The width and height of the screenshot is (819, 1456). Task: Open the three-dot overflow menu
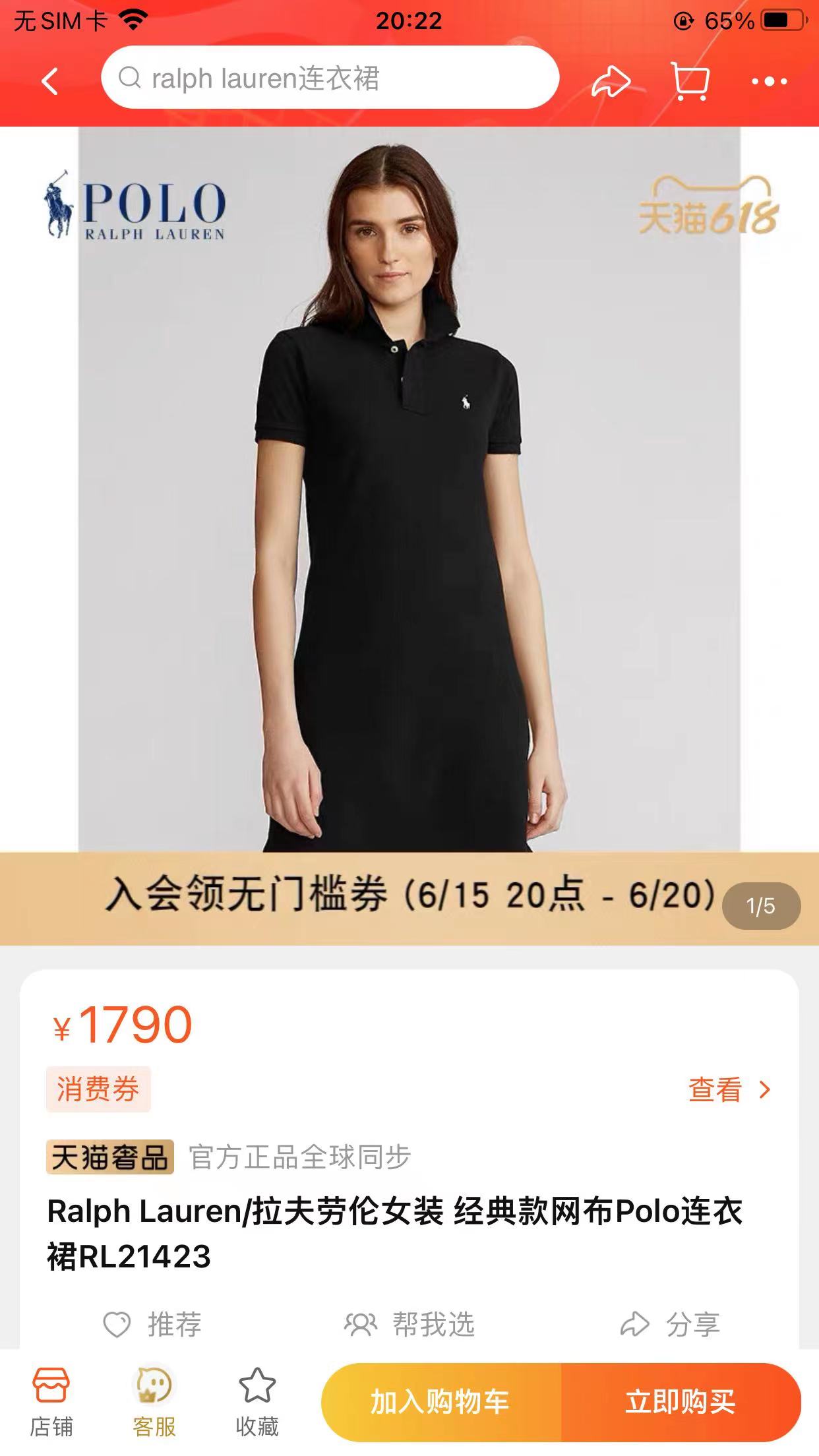(770, 82)
